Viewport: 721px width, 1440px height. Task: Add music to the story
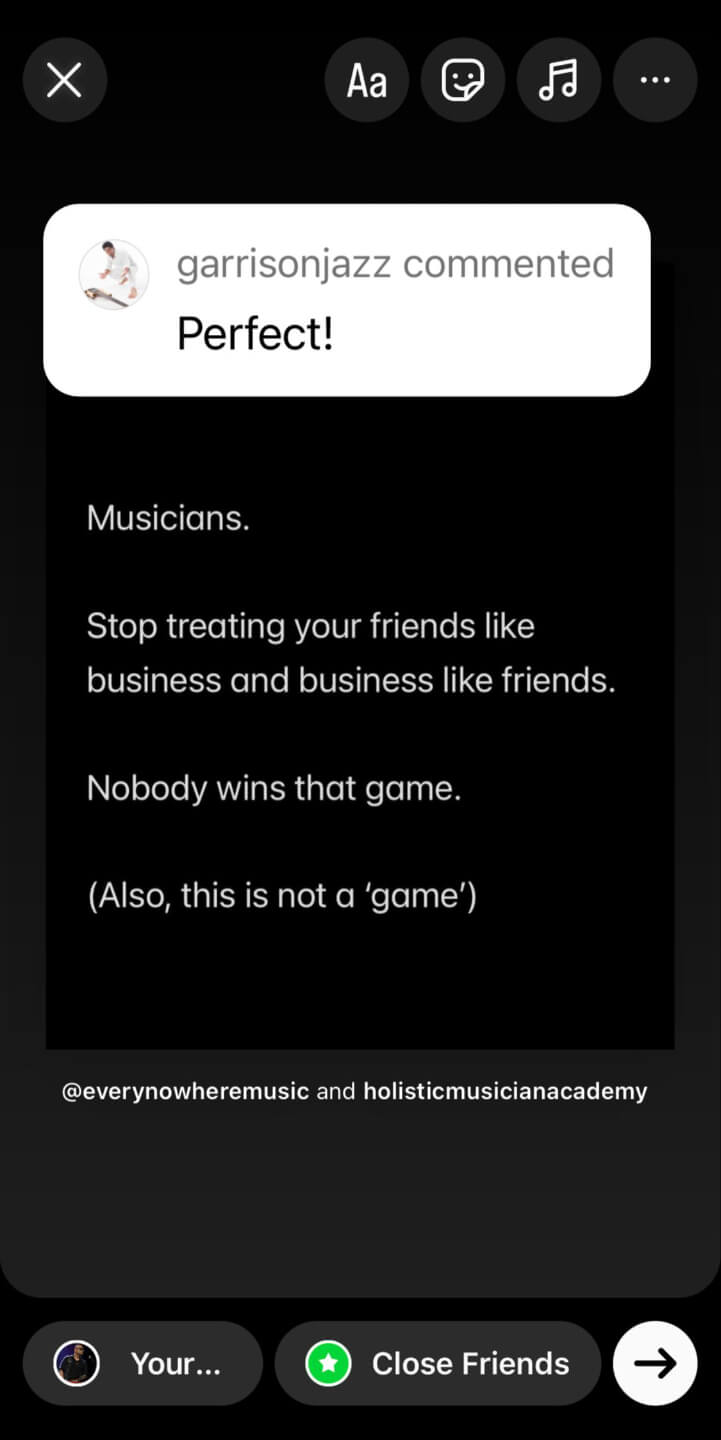(x=558, y=80)
